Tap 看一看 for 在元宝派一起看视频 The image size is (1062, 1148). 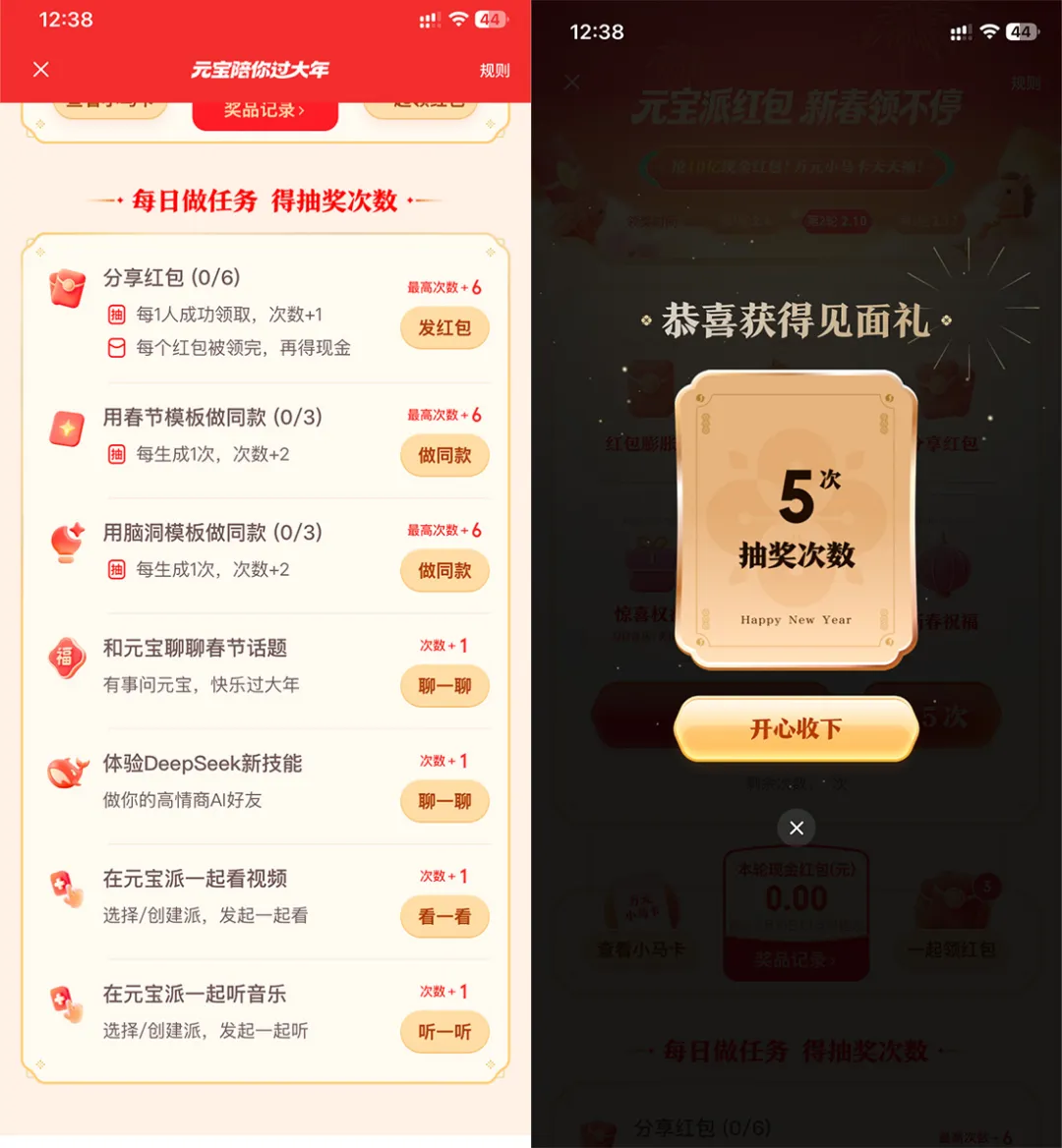444,917
